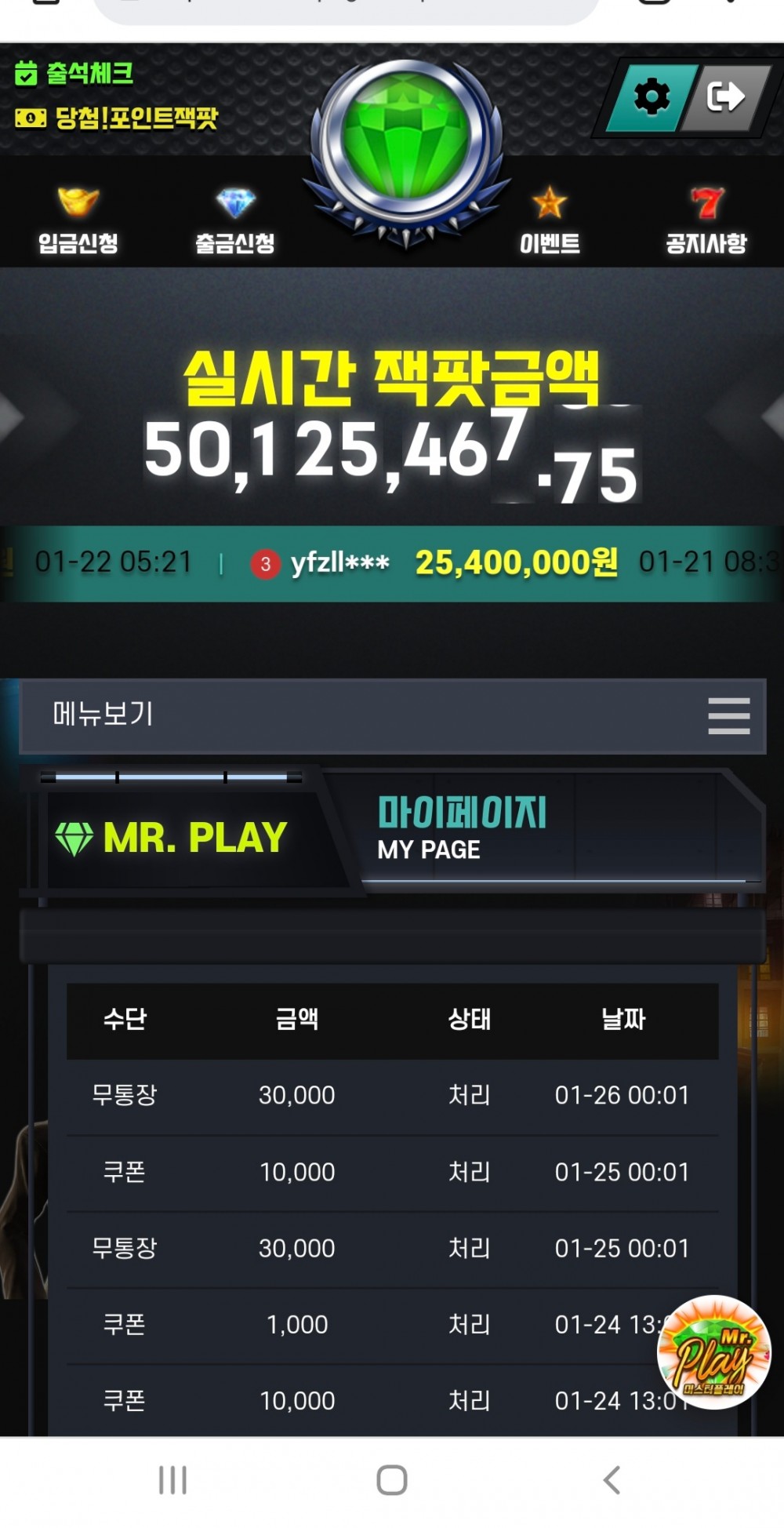Open the 출석체크 attendance check link

[x=74, y=74]
